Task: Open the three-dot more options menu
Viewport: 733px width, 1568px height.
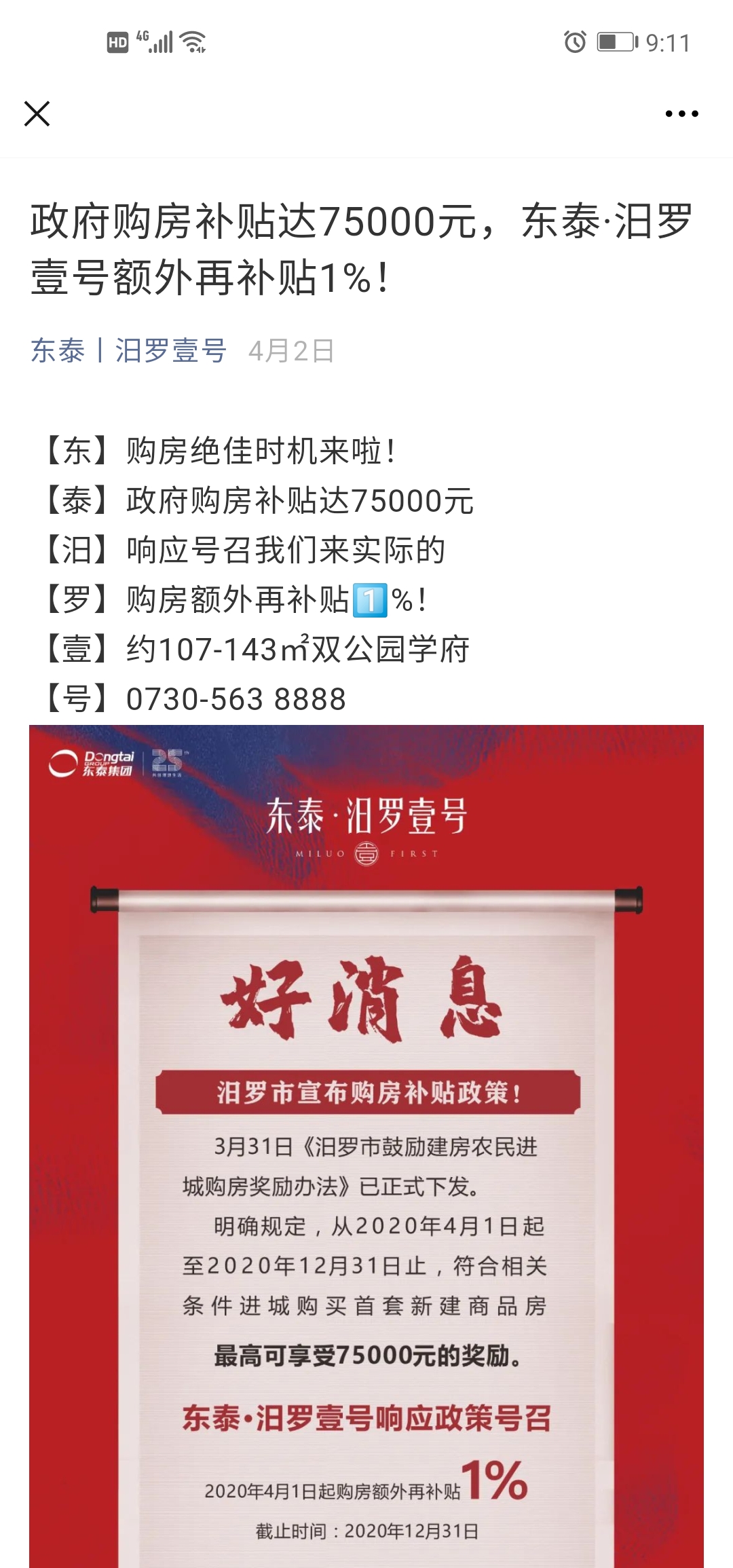Action: (681, 114)
